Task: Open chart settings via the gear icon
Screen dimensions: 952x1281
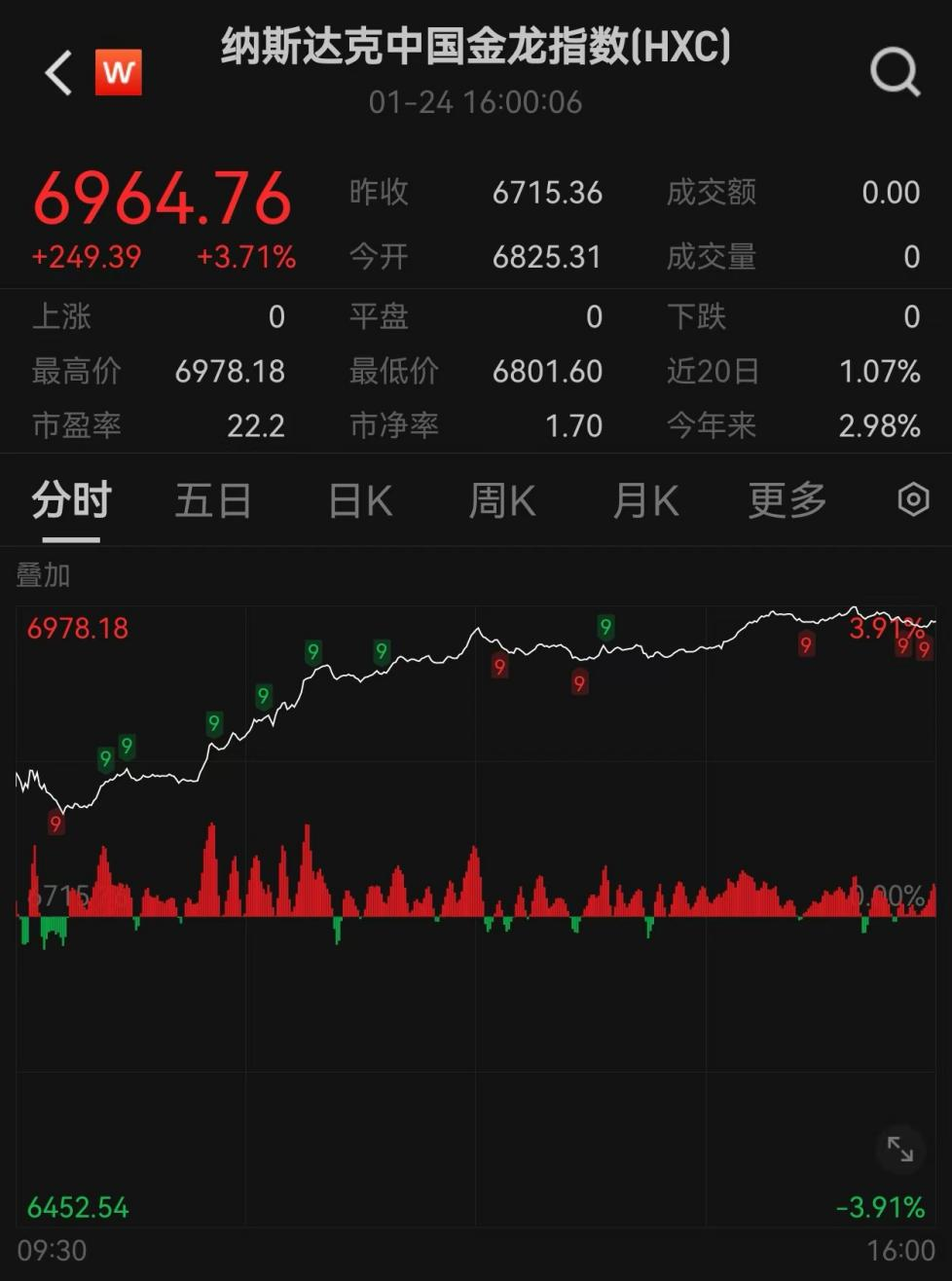Action: coord(911,498)
